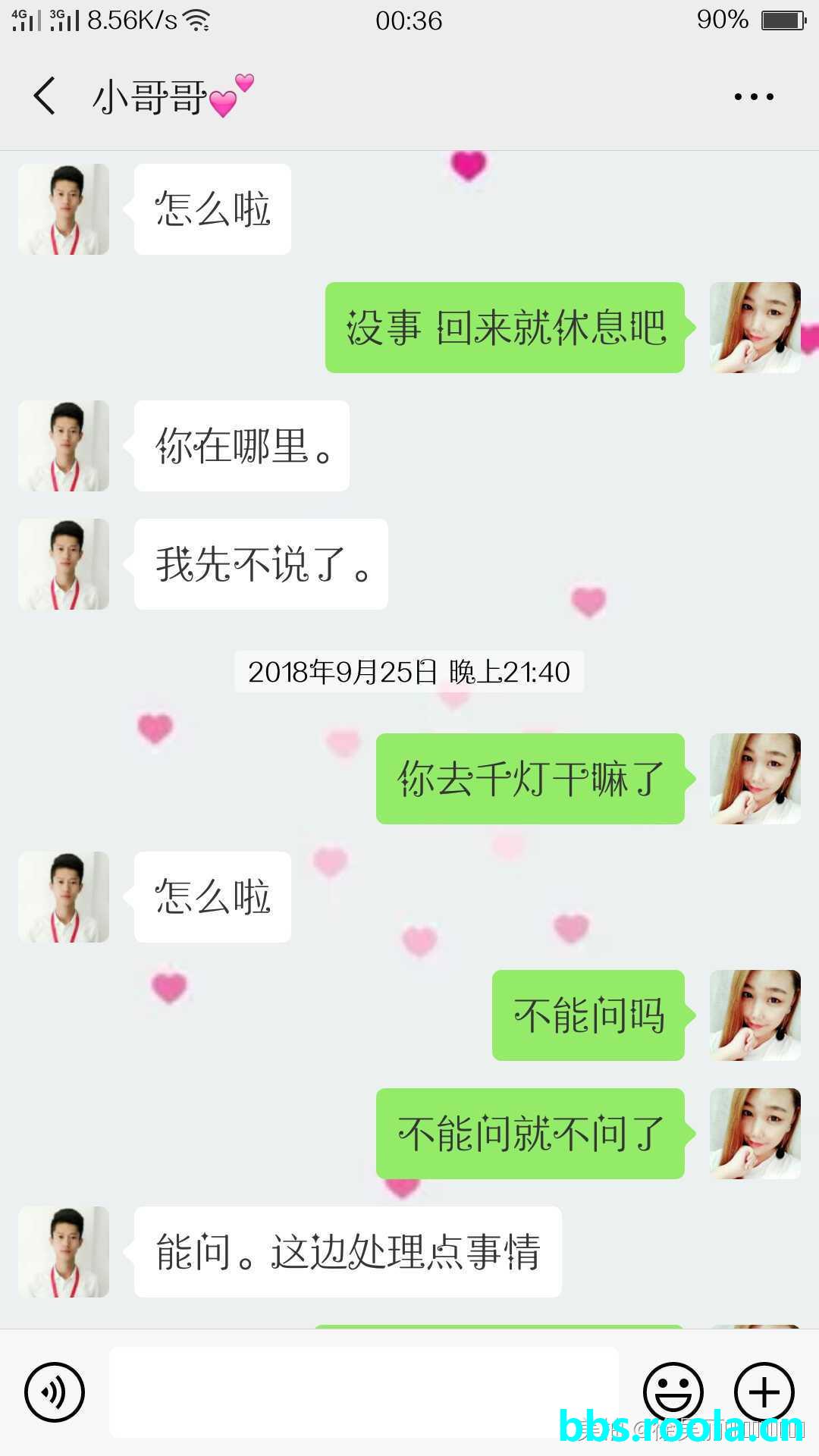
Task: Open your avatar beside 不能问吗
Action: pos(755,1015)
